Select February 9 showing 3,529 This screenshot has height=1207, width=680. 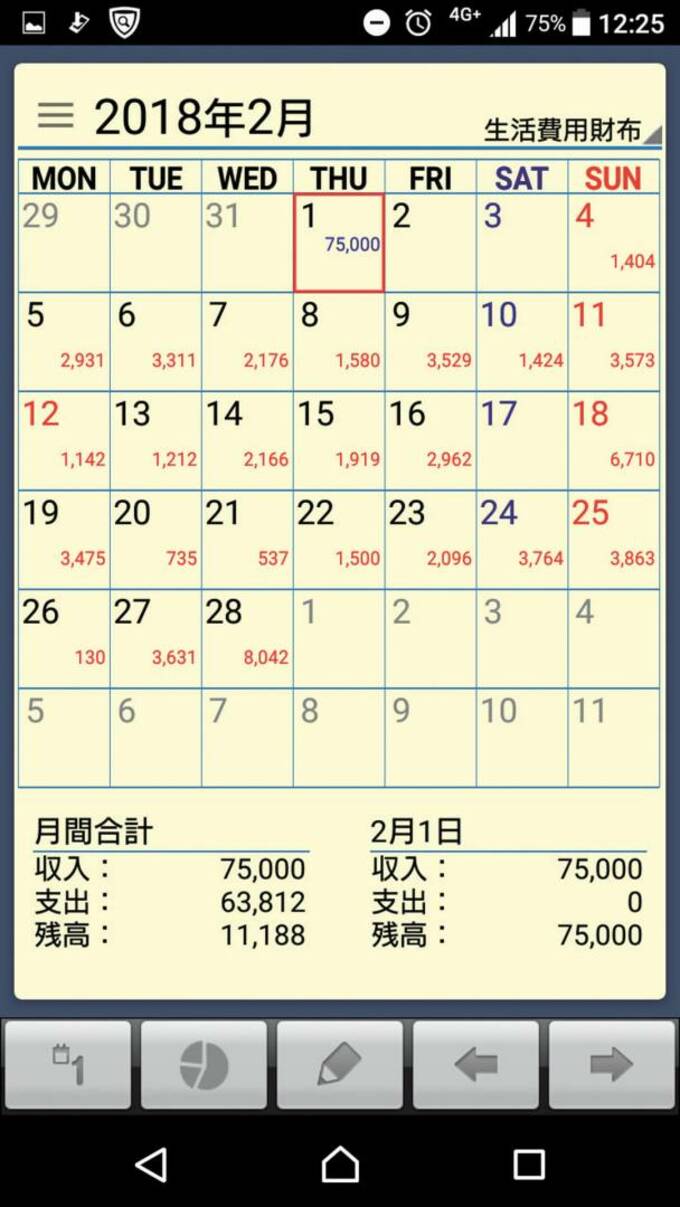click(431, 341)
